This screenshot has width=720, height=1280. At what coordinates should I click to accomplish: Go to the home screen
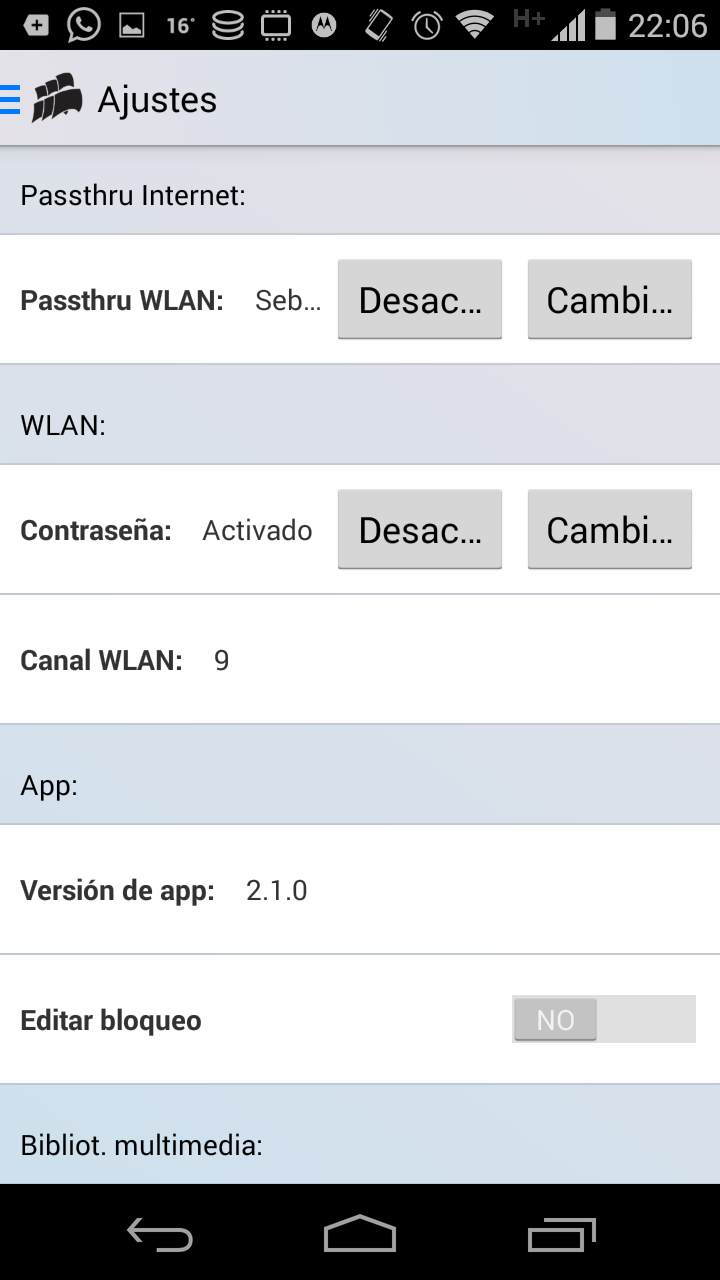tap(360, 1235)
